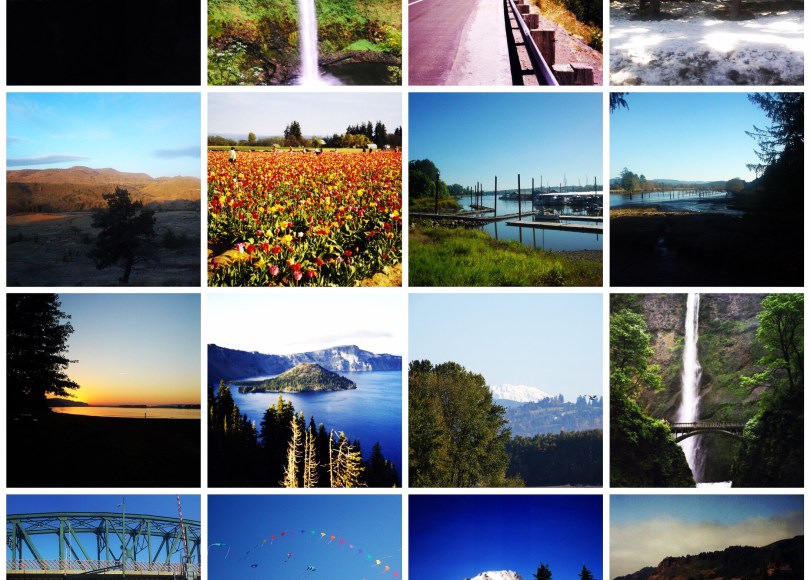
Task: Open the small waterfall in greenery photo
Action: (304, 42)
